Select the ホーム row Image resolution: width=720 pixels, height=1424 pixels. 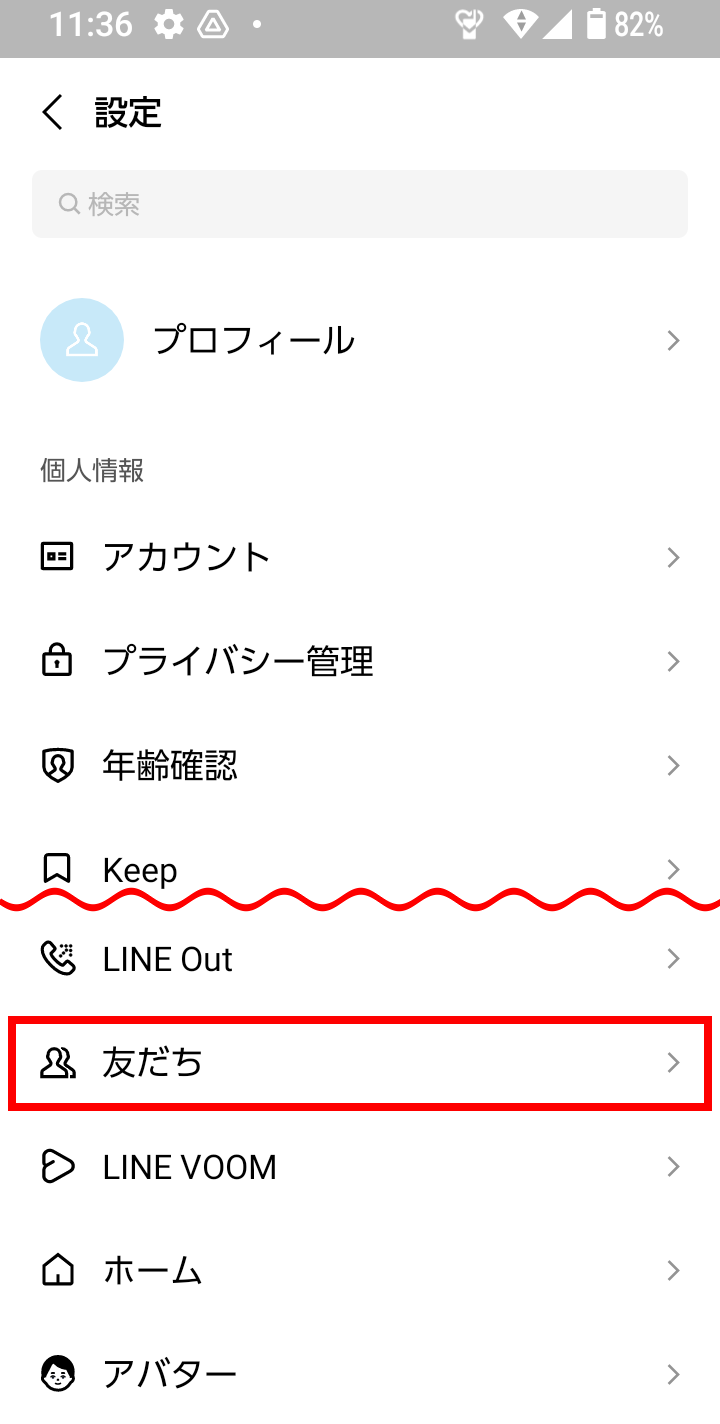point(360,1271)
